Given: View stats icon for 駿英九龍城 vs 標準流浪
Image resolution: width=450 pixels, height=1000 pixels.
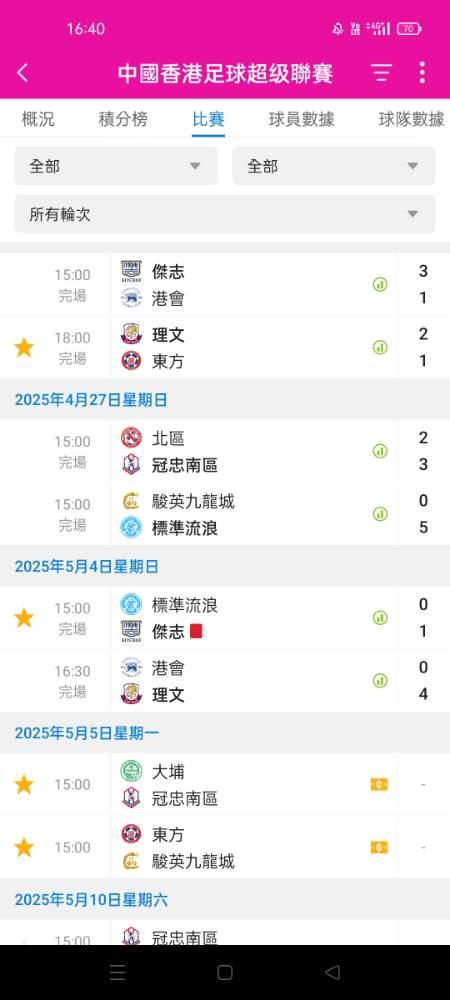Looking at the screenshot, I should [x=381, y=514].
